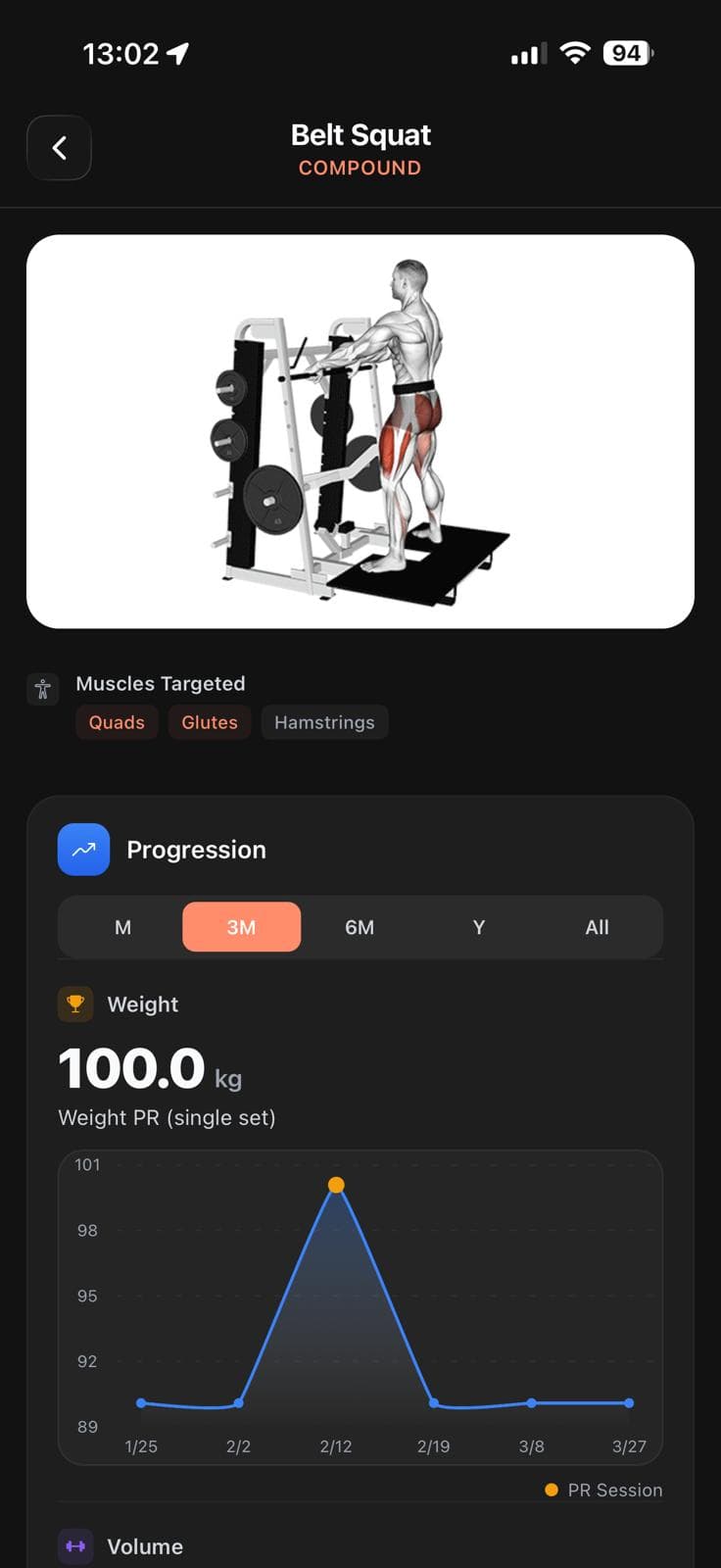Open the back navigation chevron
Image resolution: width=721 pixels, height=1568 pixels.
tap(59, 148)
